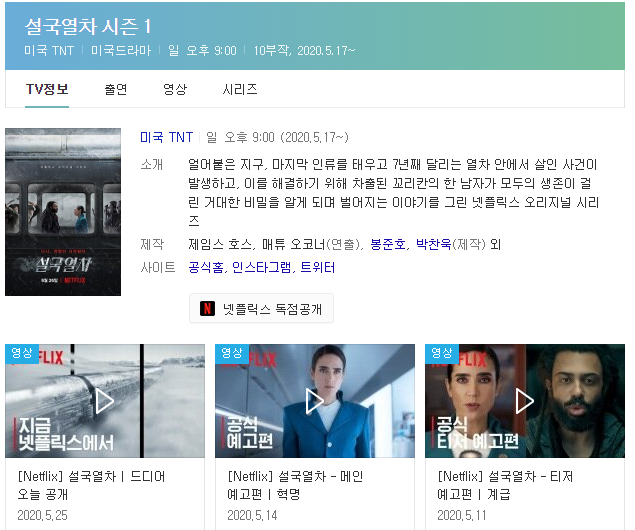Open the 시리즈 tab
635x530 pixels.
click(240, 89)
